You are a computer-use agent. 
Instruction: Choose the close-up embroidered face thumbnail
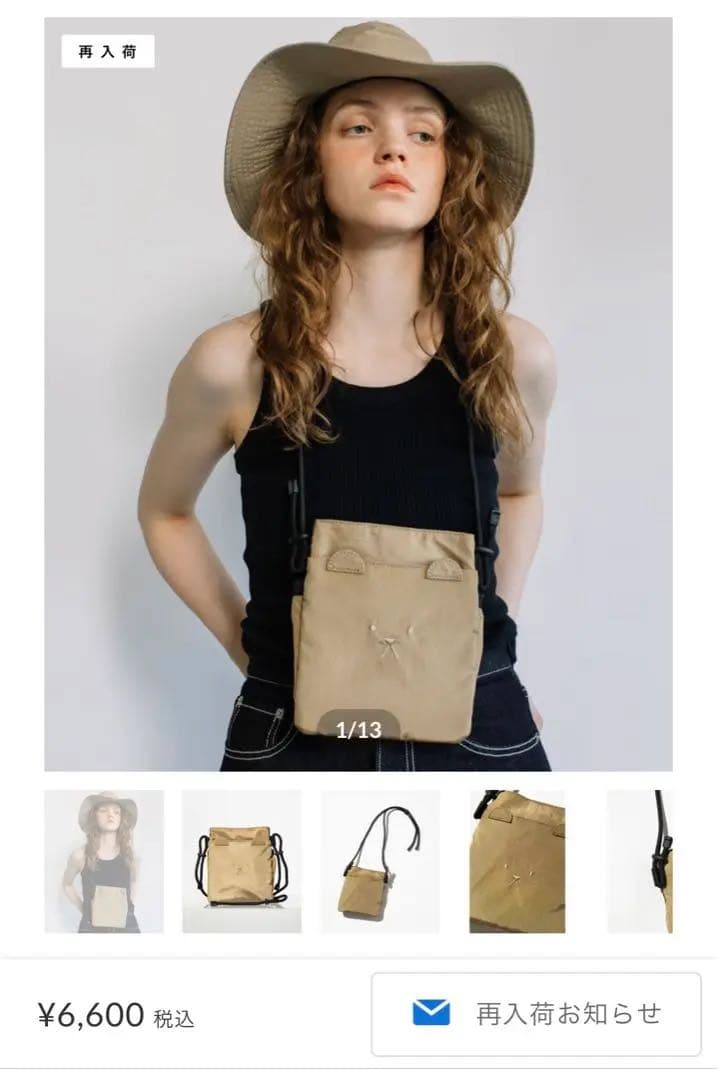(517, 861)
